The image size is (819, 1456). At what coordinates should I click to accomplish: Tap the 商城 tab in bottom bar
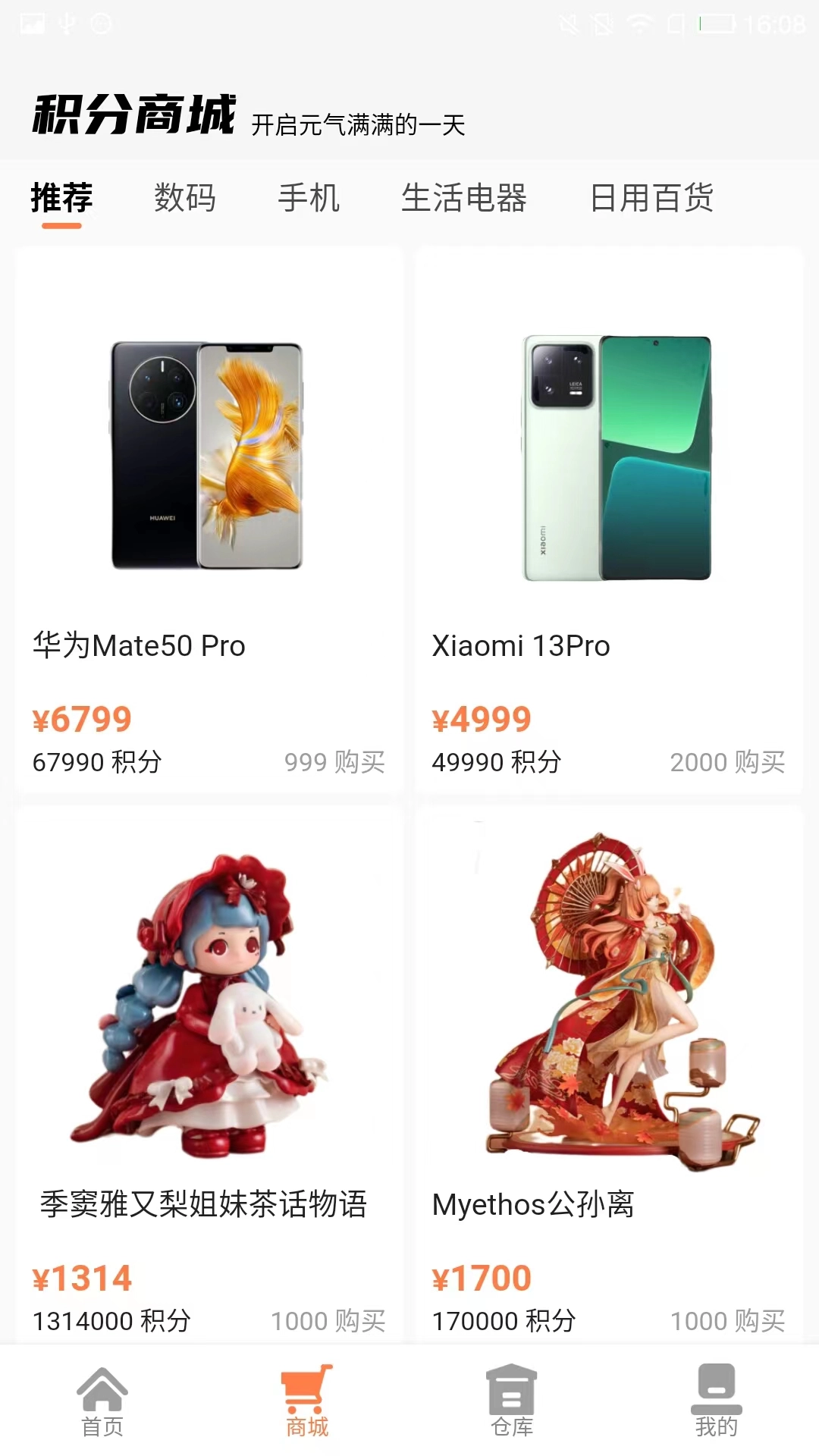(x=307, y=1402)
